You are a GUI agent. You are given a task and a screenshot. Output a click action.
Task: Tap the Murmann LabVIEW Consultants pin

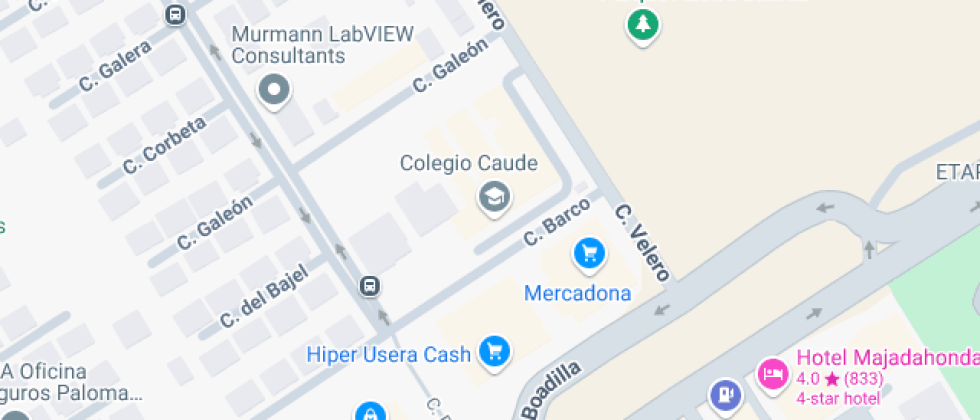273,91
